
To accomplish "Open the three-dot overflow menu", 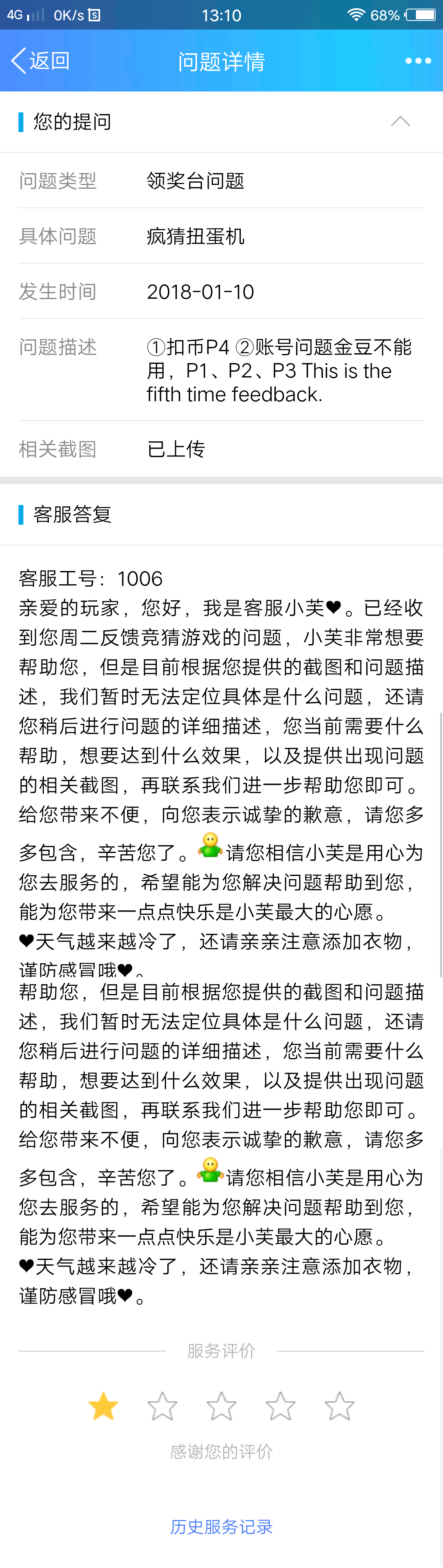I will pos(418,61).
